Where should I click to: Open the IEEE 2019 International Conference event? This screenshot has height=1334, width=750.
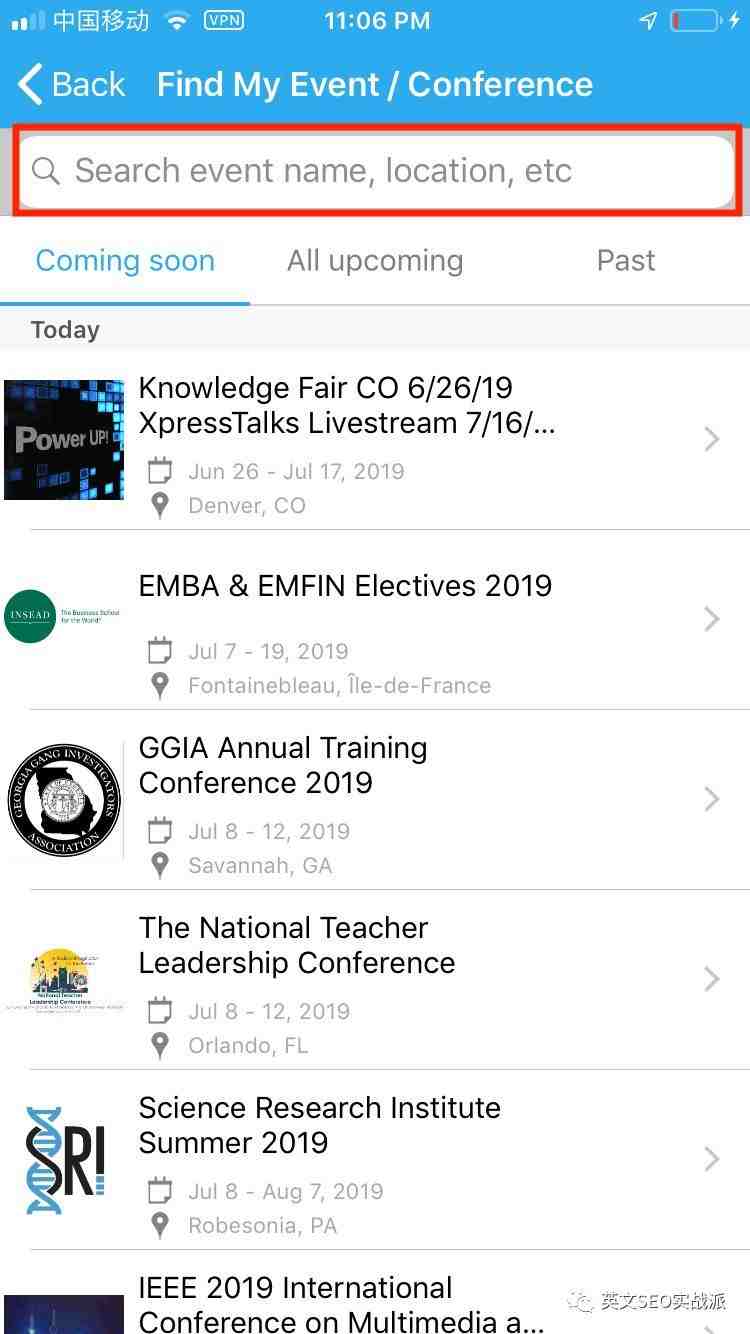375,1293
